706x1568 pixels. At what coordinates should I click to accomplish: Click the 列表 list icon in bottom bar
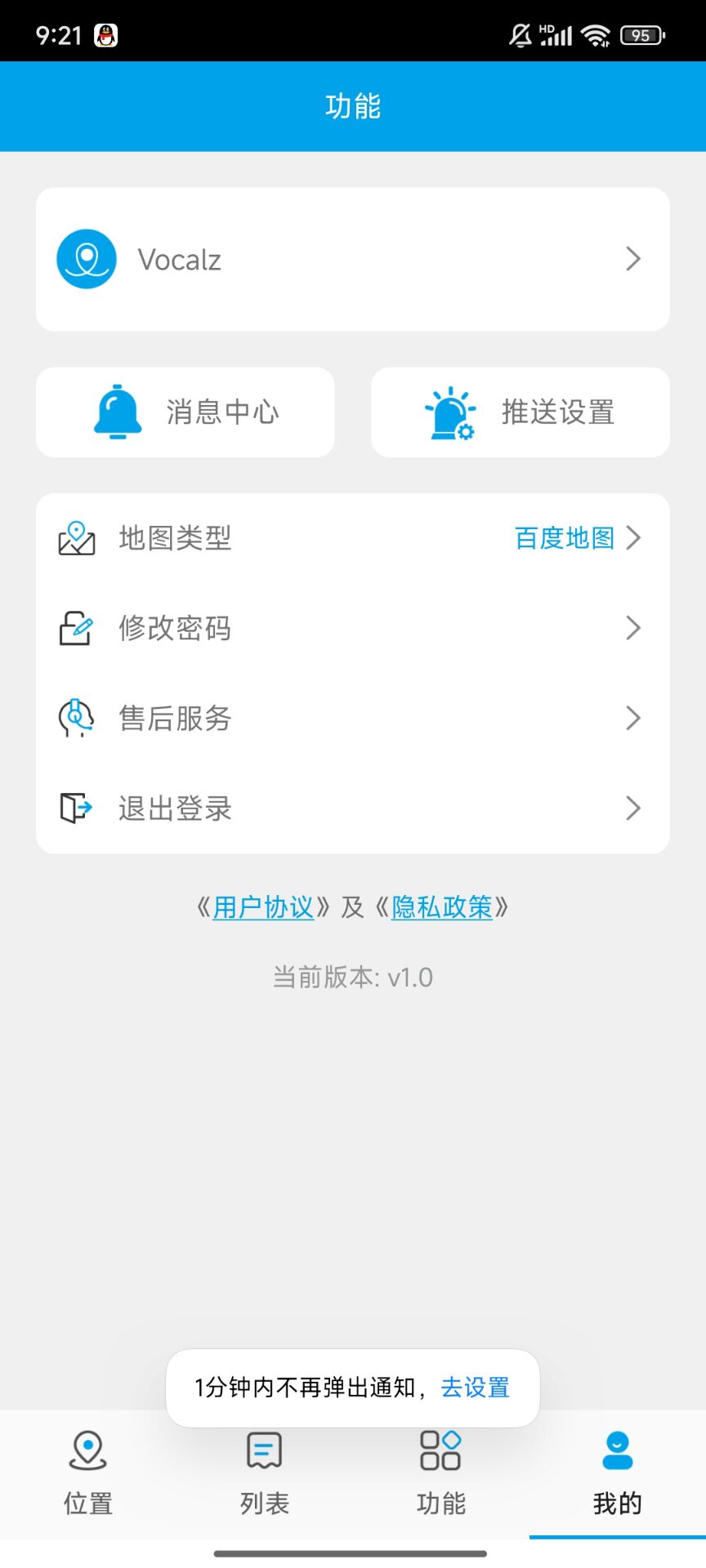263,1452
